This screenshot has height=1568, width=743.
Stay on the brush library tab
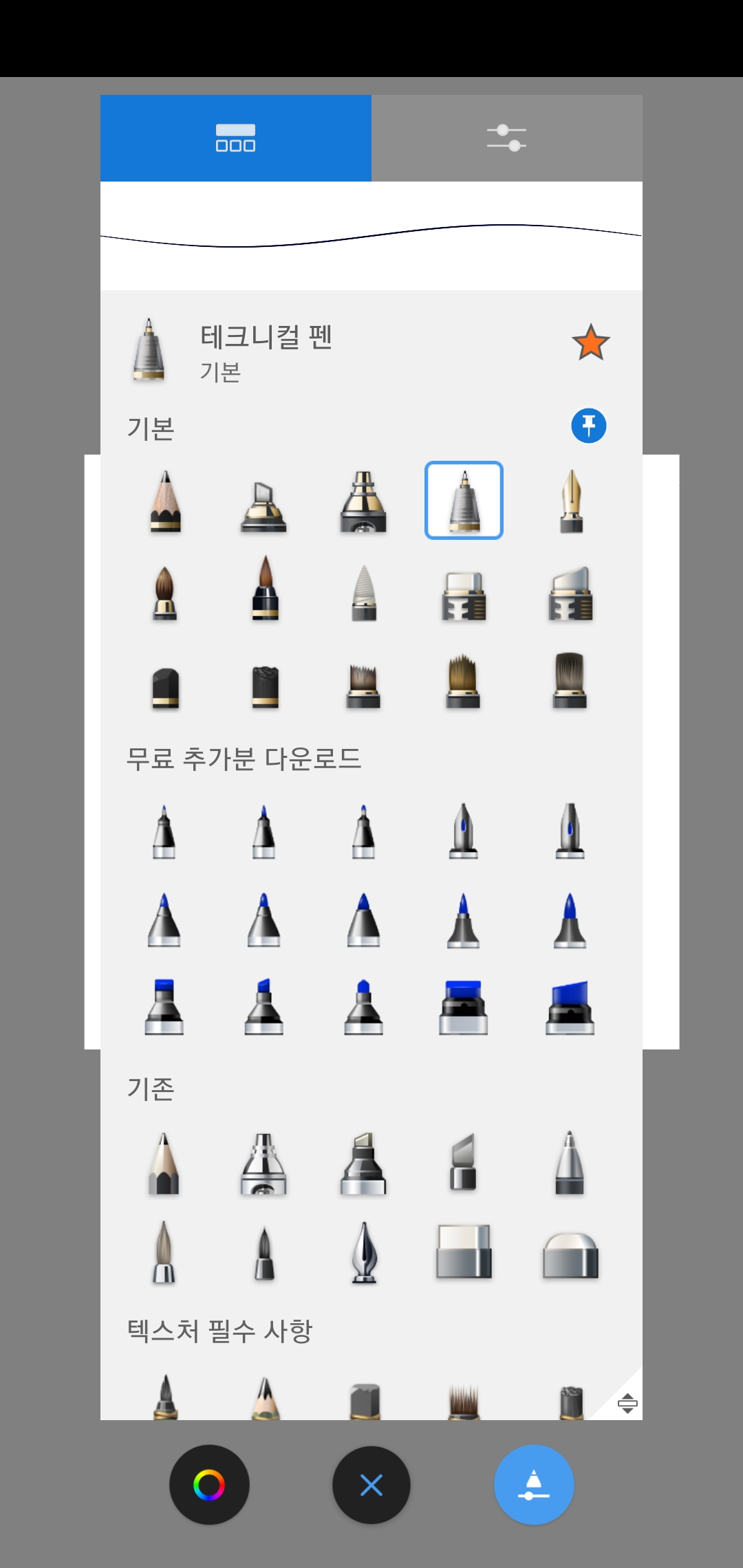[x=235, y=137]
